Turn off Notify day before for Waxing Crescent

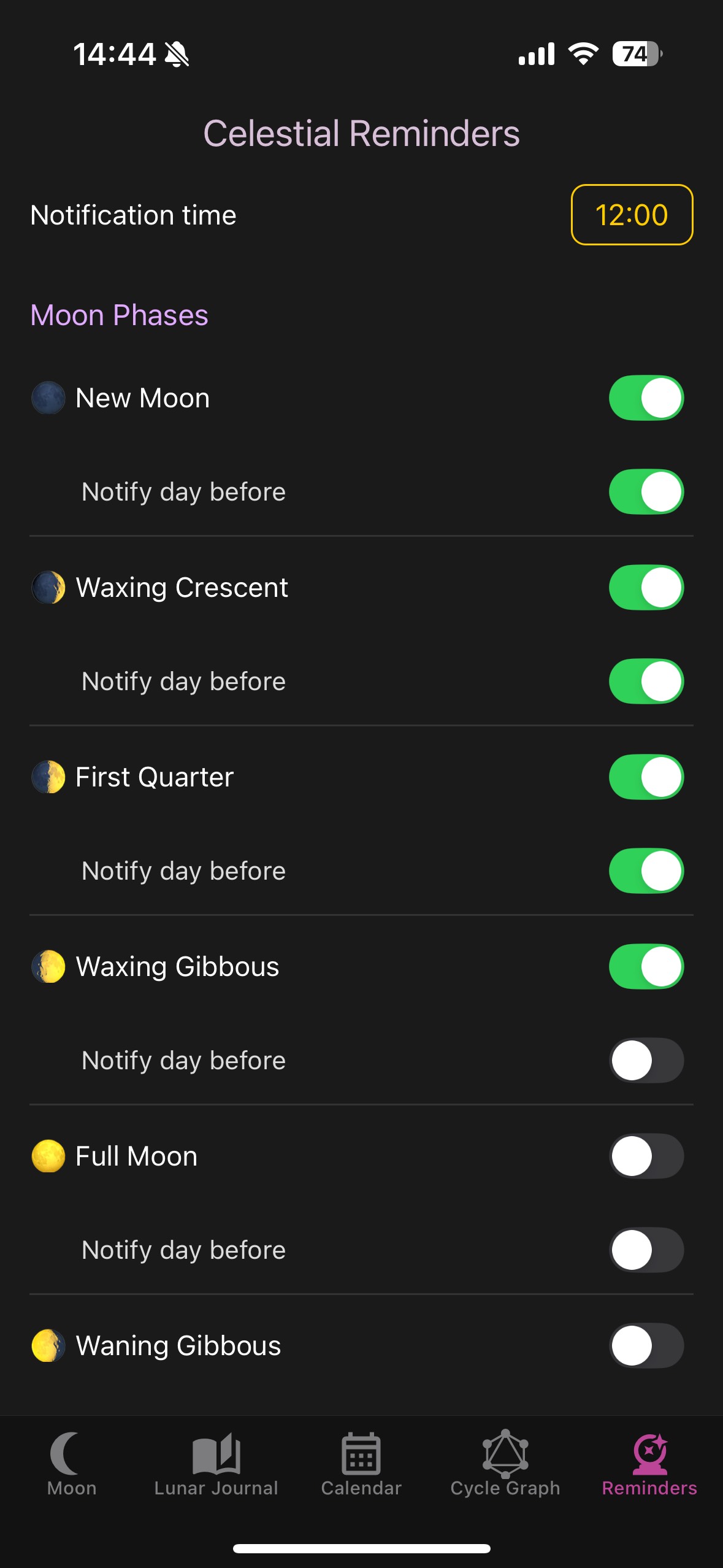645,681
